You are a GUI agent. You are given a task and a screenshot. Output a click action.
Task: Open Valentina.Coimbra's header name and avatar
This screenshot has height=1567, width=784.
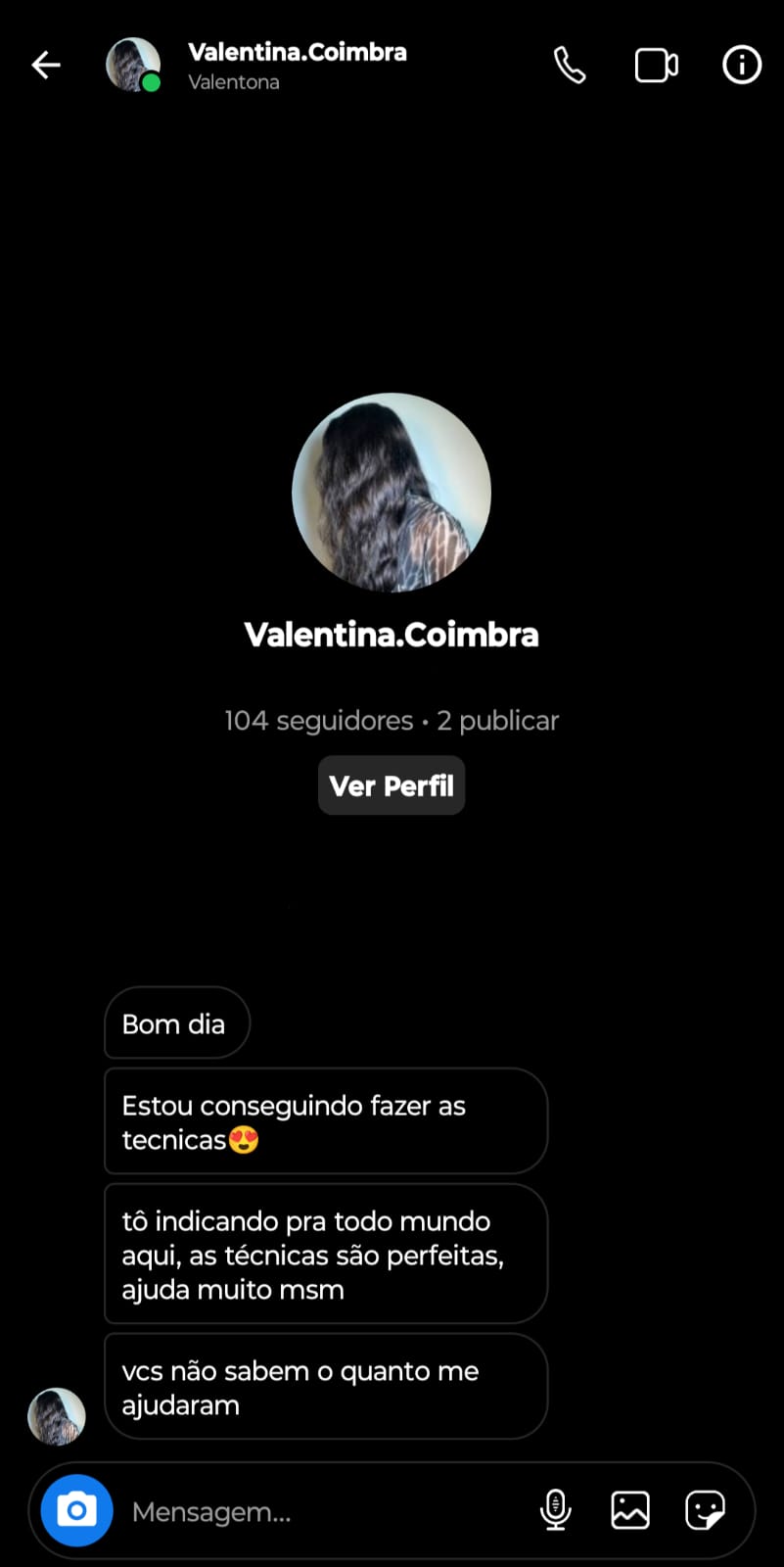pyautogui.click(x=256, y=66)
